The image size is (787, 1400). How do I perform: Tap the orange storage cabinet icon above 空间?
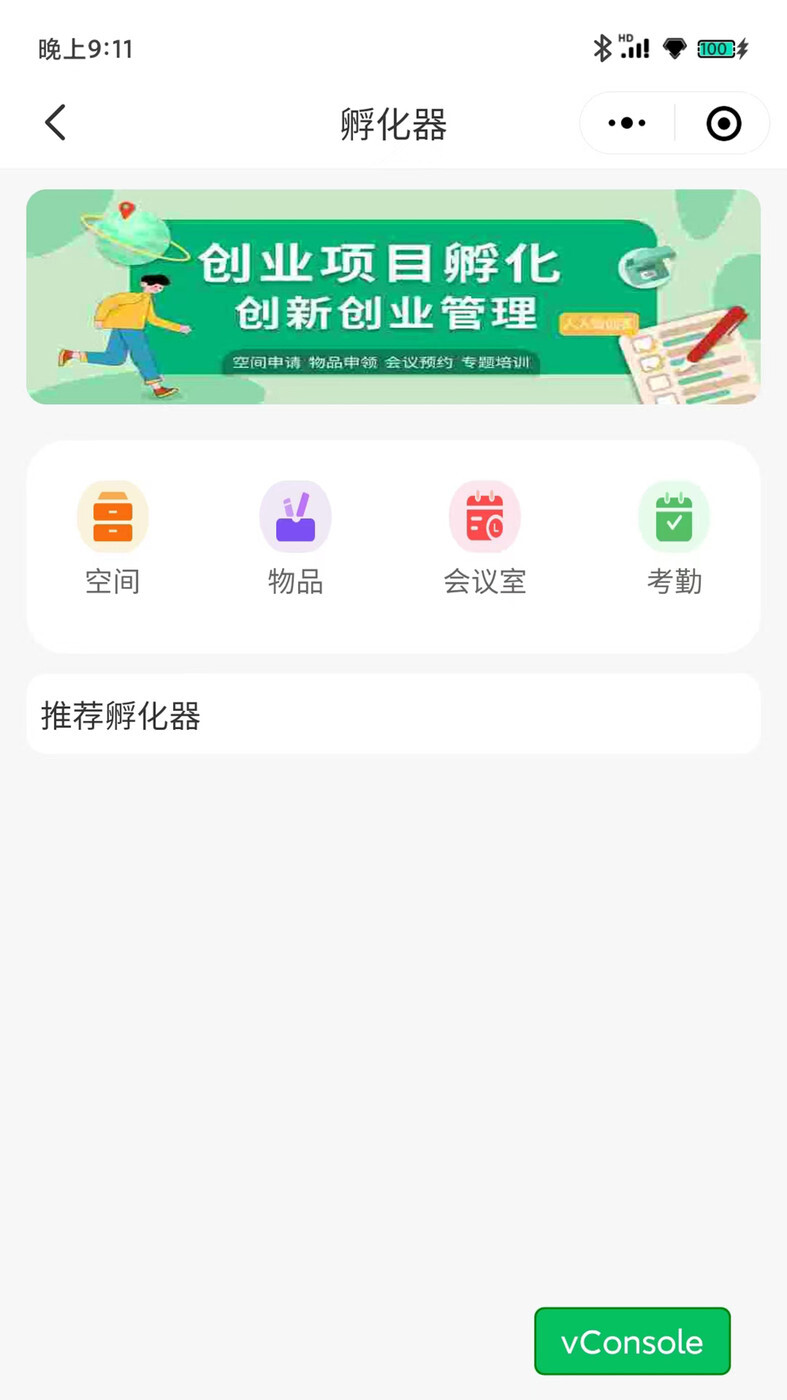point(112,516)
